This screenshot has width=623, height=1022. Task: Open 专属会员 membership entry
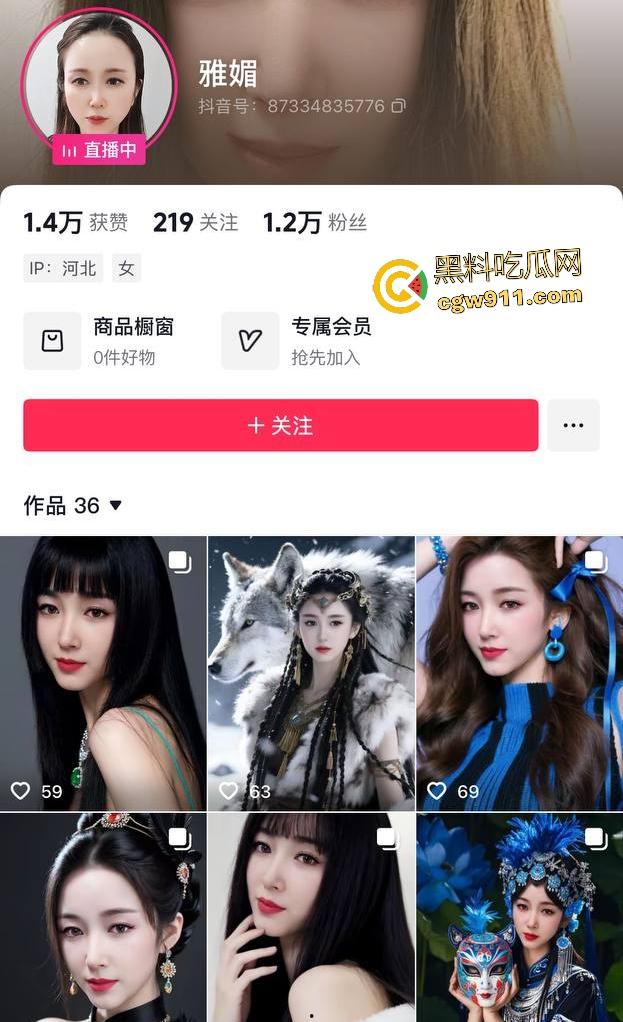298,340
